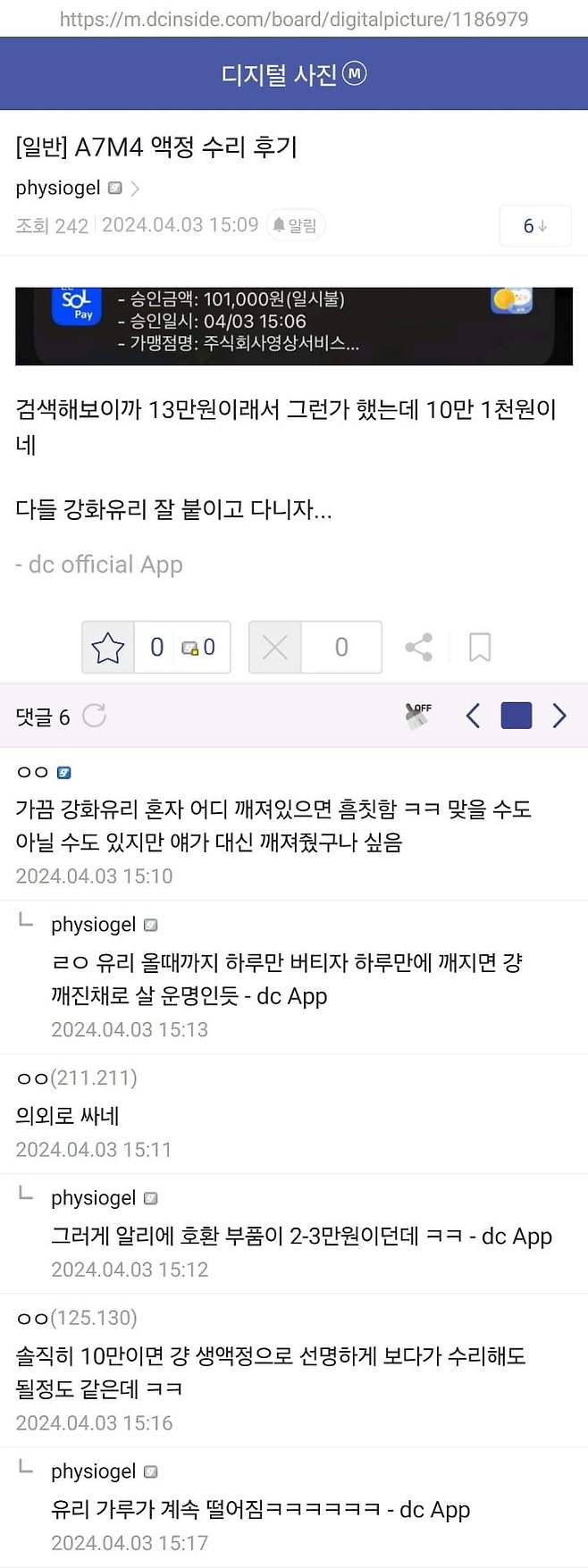
Task: Go to the next comment page arrow
Action: pos(559,715)
